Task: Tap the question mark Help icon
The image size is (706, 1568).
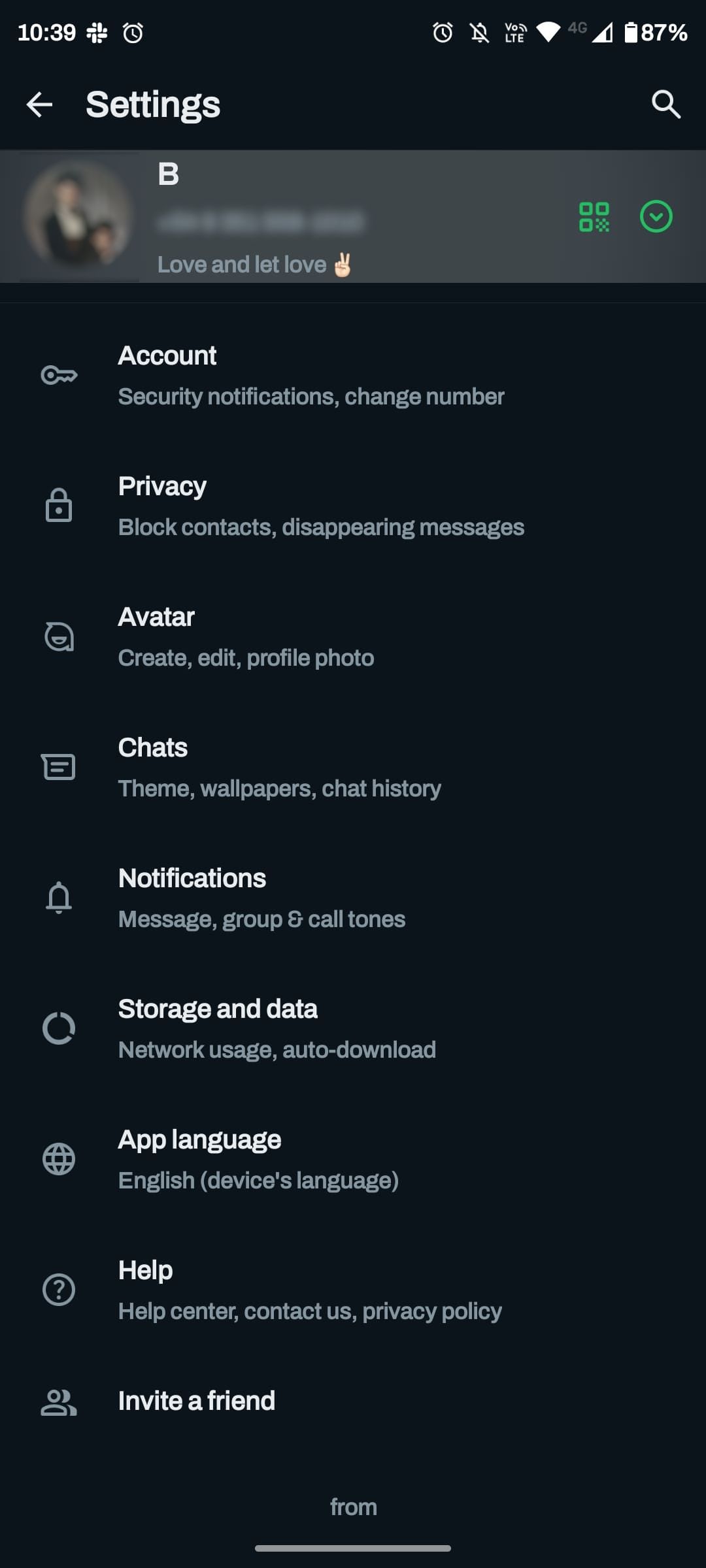Action: 59,1290
